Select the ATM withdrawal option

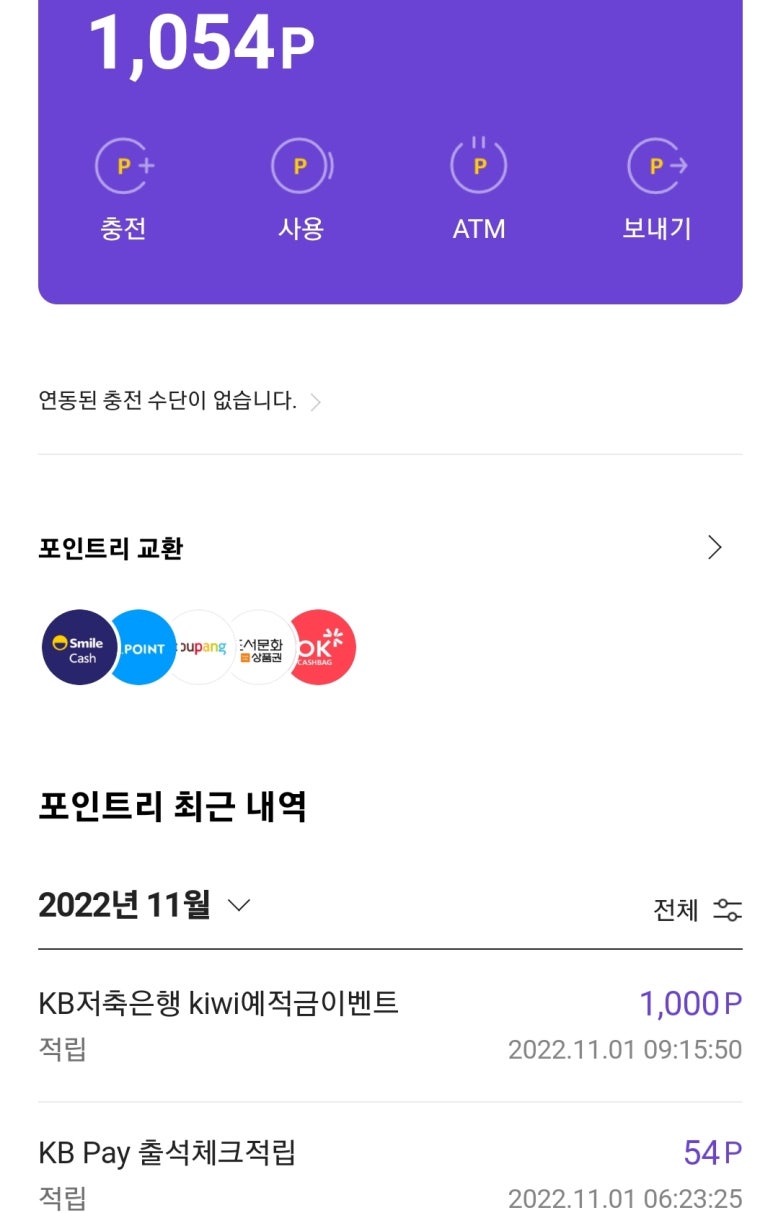point(479,188)
